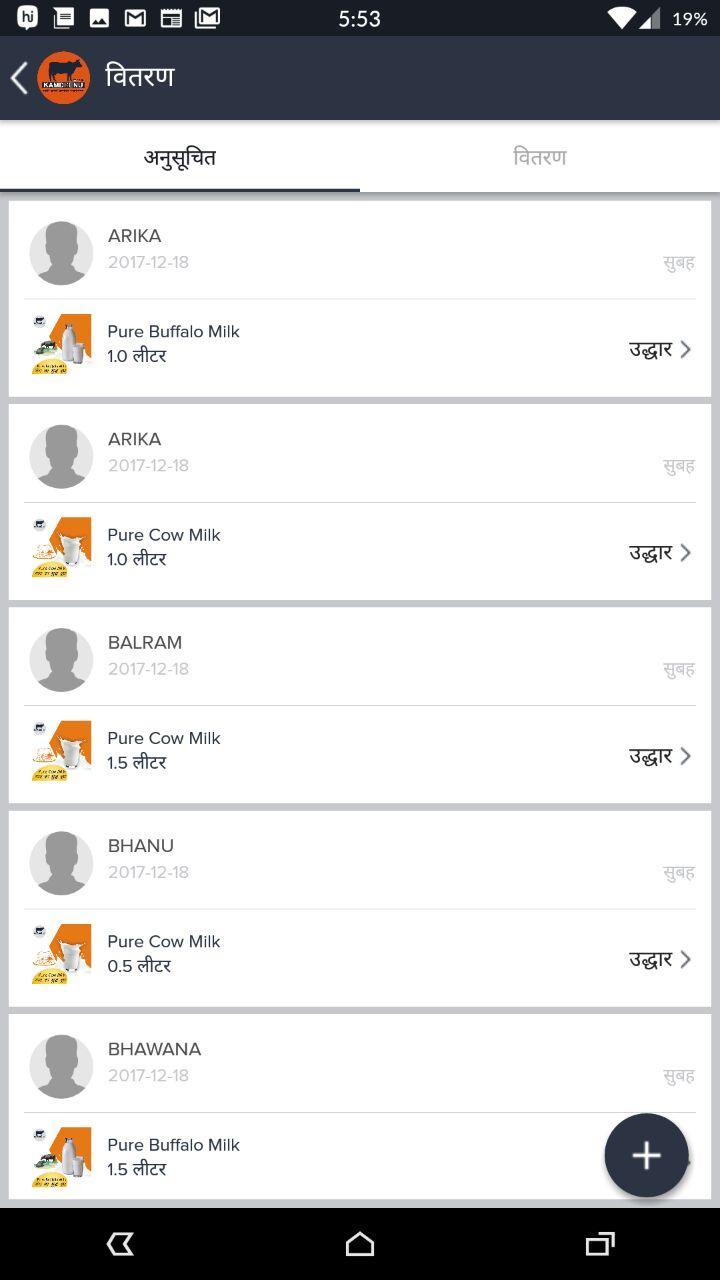Go back using the header arrow

pos(20,78)
